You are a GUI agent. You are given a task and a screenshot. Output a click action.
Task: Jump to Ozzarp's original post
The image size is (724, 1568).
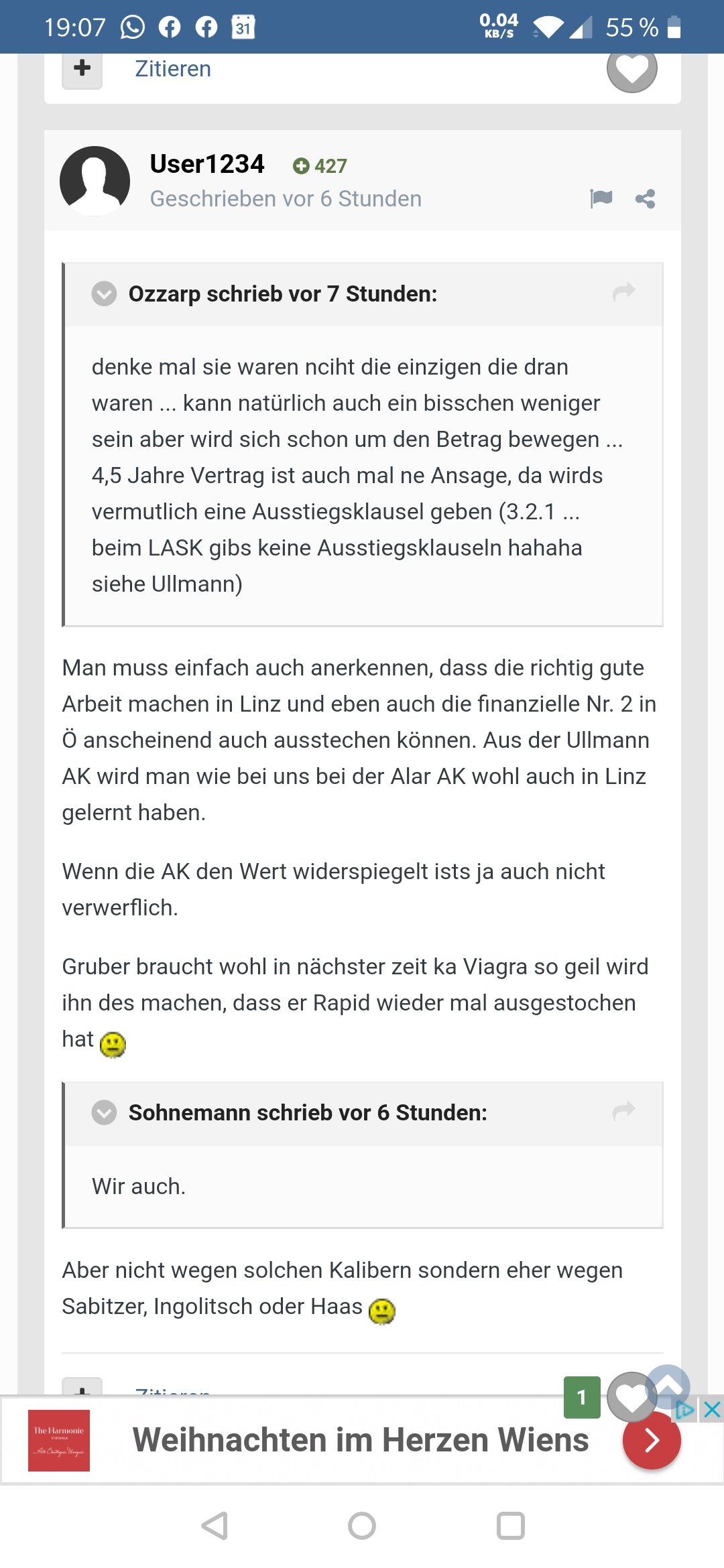tap(623, 292)
